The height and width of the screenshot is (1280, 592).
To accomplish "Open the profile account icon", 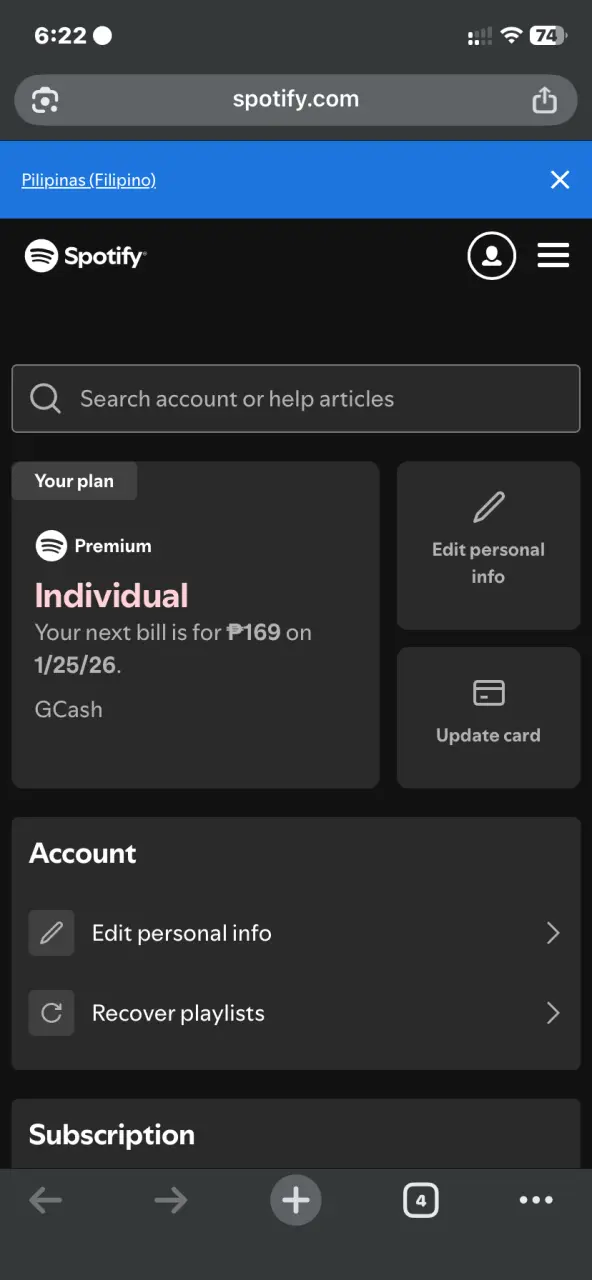I will point(492,256).
